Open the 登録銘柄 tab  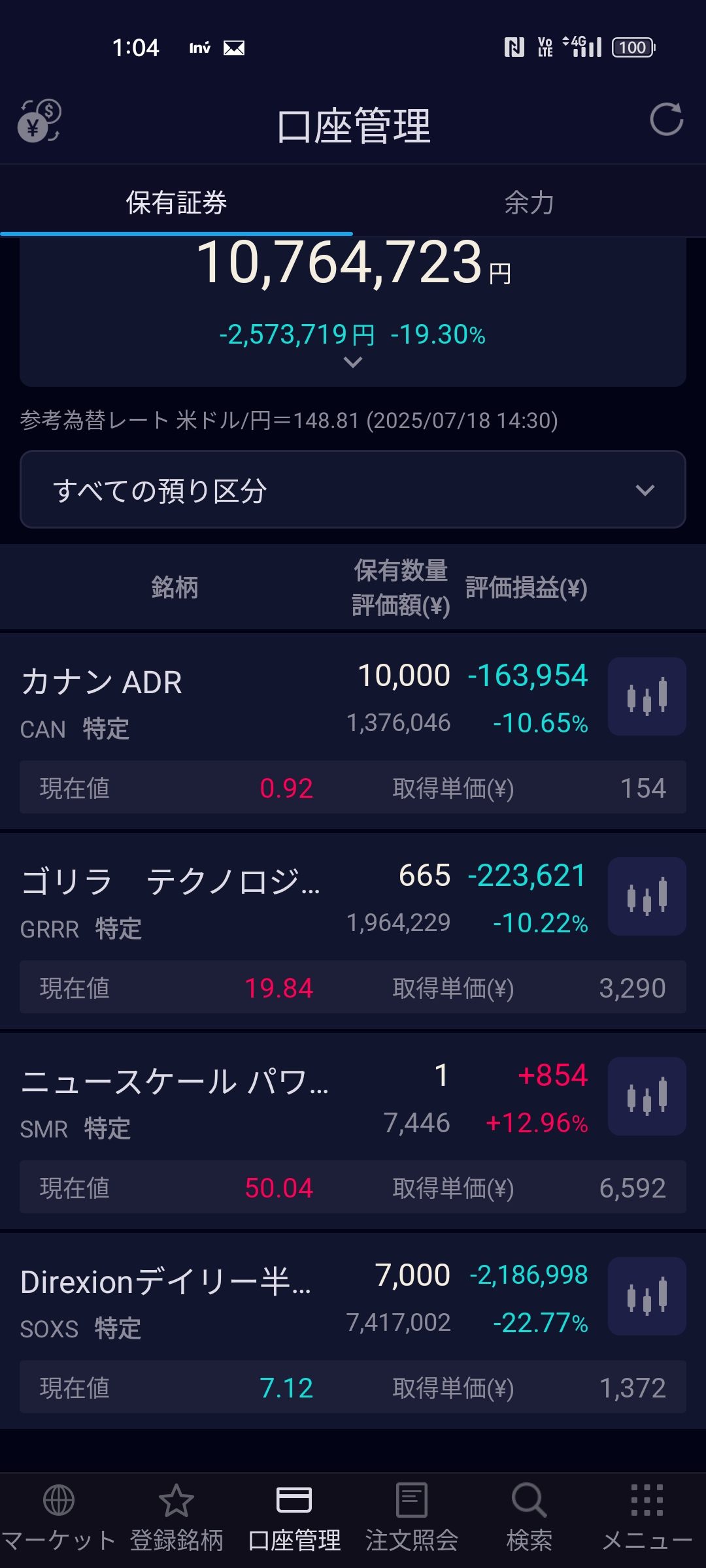click(x=176, y=1518)
